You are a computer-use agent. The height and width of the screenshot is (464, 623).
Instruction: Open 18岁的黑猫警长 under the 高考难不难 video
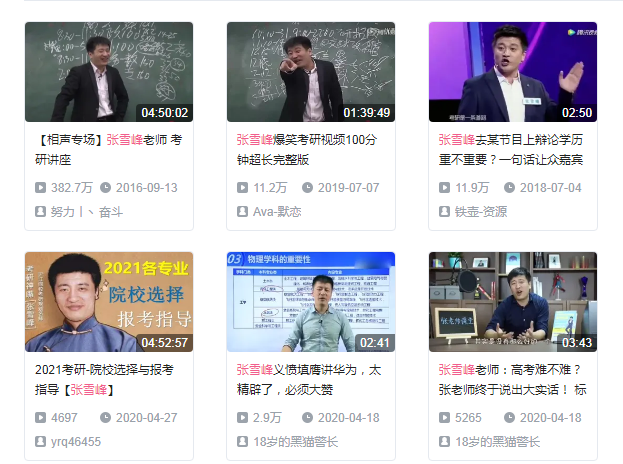click(x=497, y=441)
